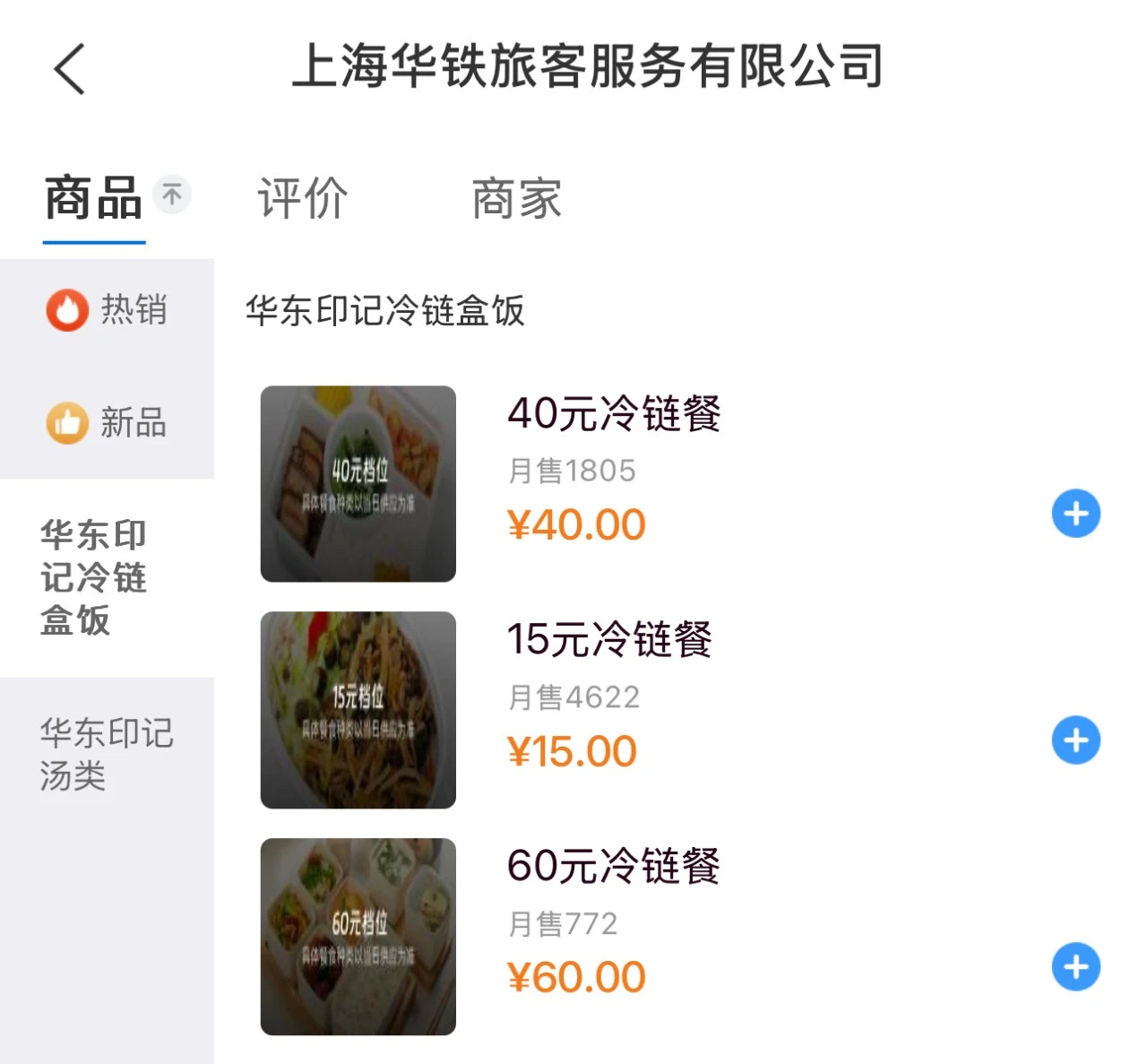Viewport: 1147px width, 1064px height.
Task: Open the 华东印记汤类 category
Action: click(x=106, y=754)
